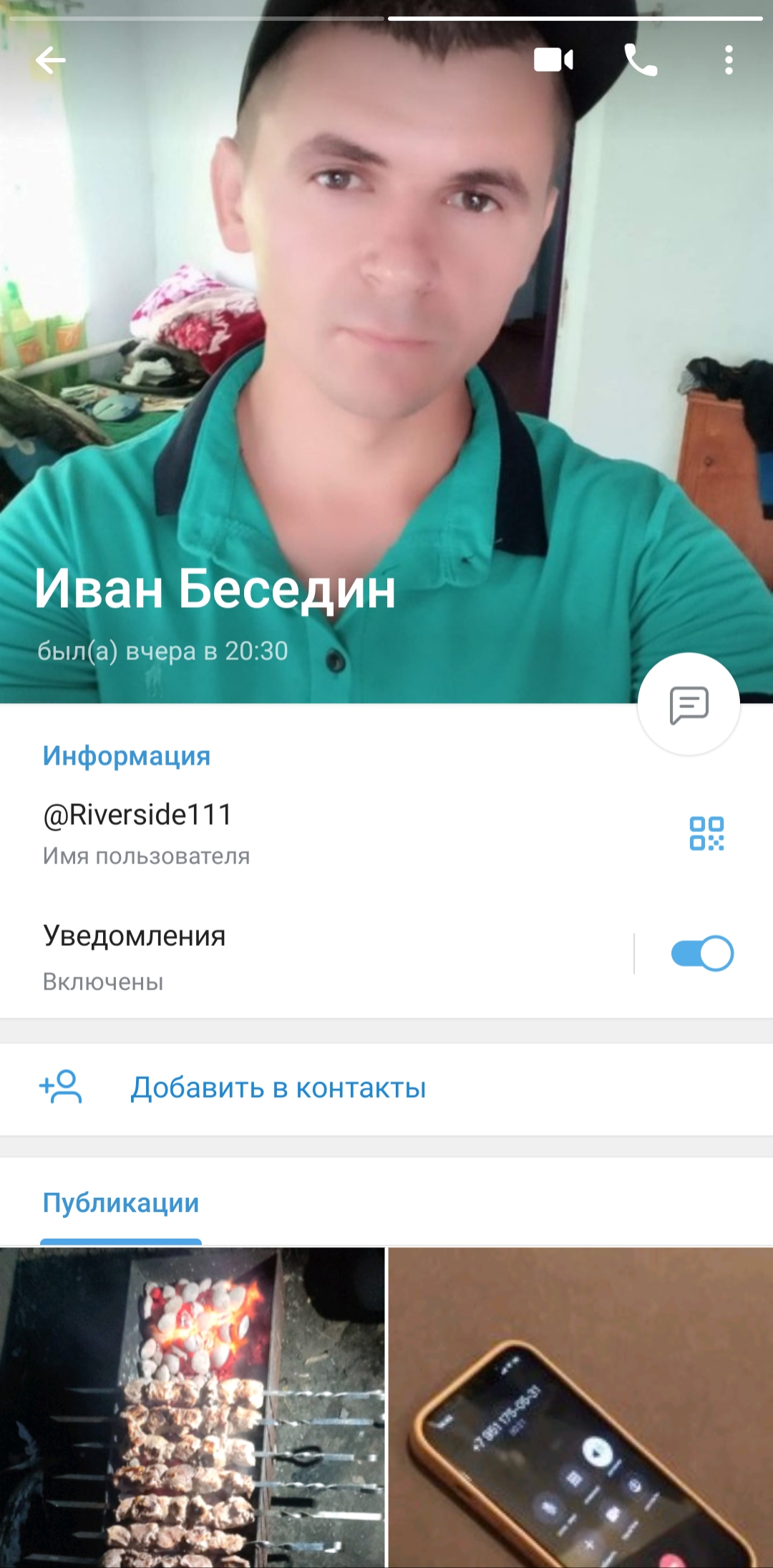Open the Уведомления settings row

tap(286, 955)
